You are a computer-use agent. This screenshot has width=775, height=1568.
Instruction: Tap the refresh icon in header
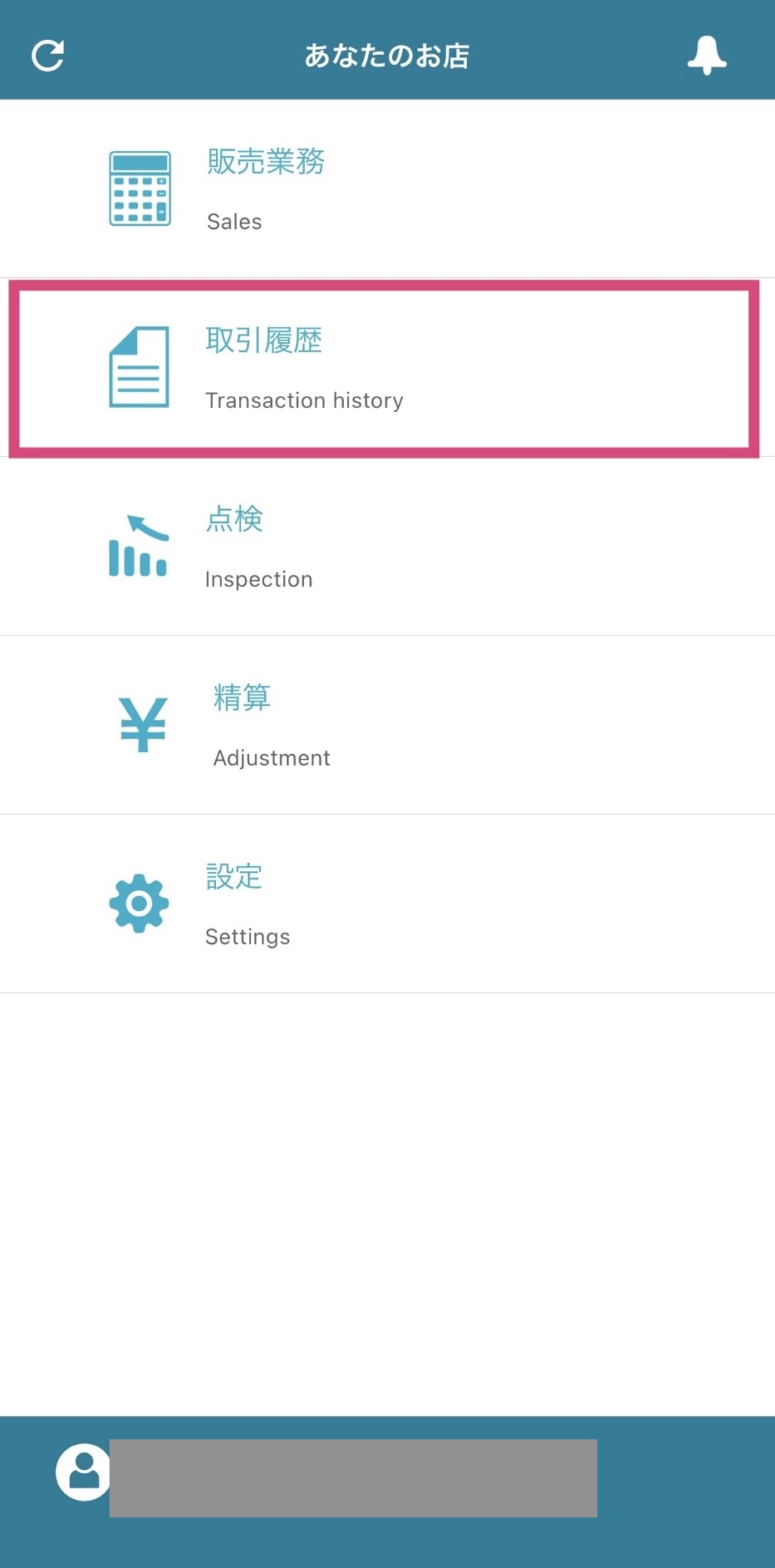click(47, 55)
